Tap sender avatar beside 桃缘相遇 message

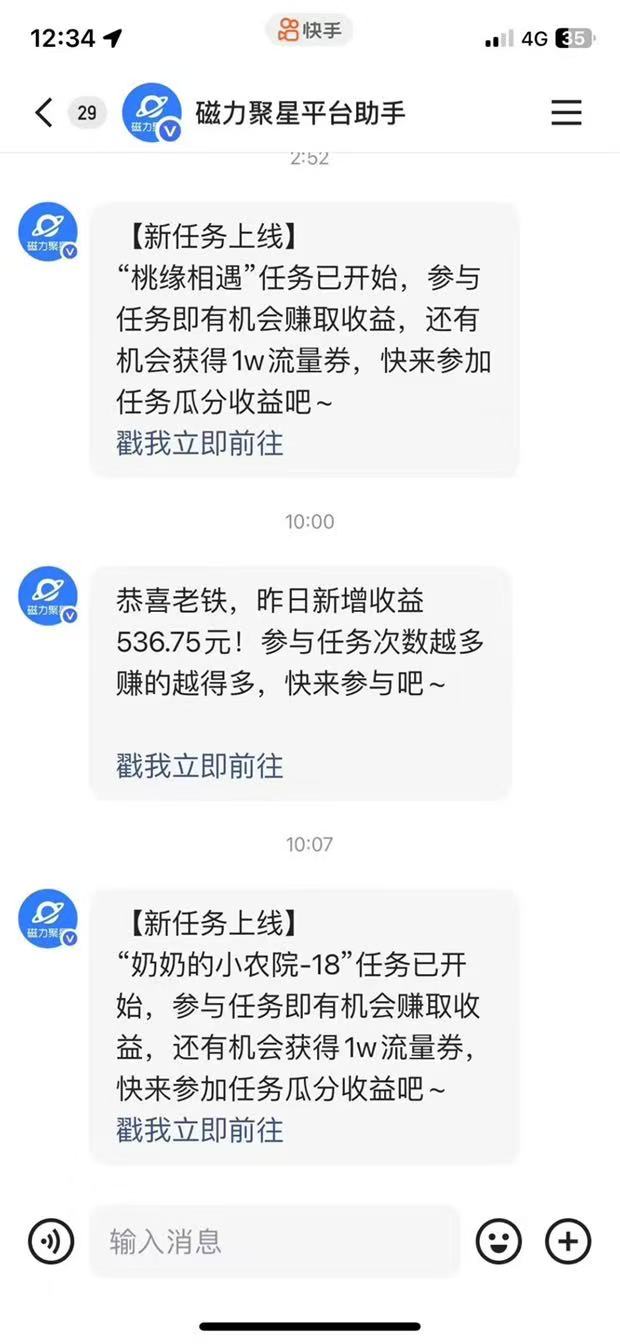coord(48,232)
